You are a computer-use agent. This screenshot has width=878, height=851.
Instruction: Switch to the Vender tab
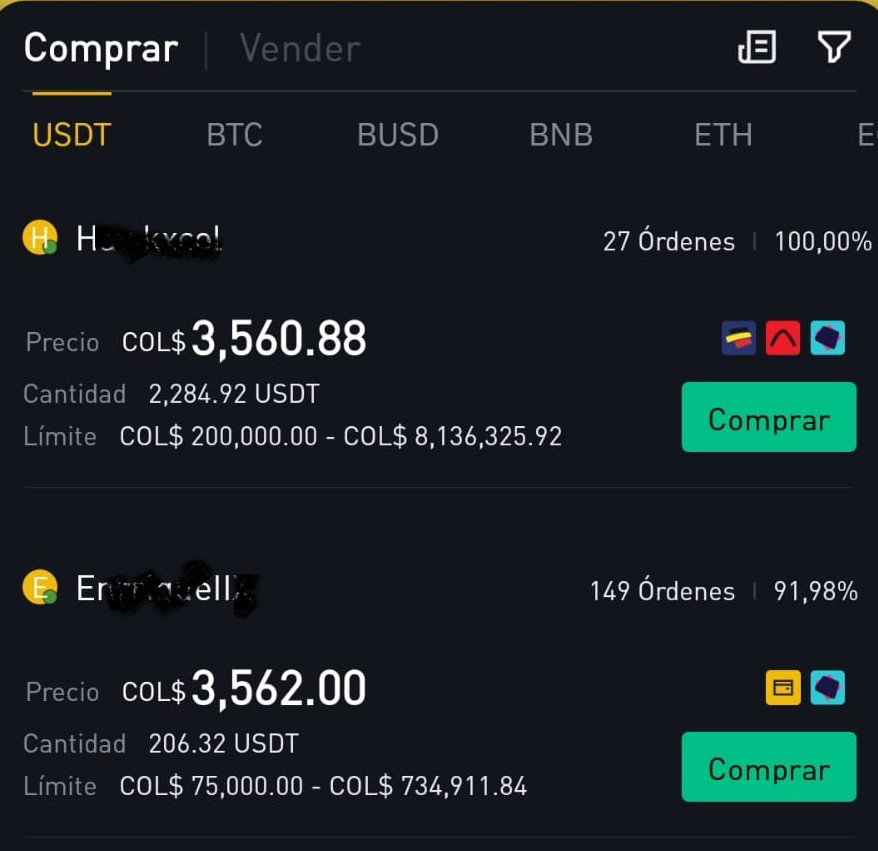click(x=300, y=48)
